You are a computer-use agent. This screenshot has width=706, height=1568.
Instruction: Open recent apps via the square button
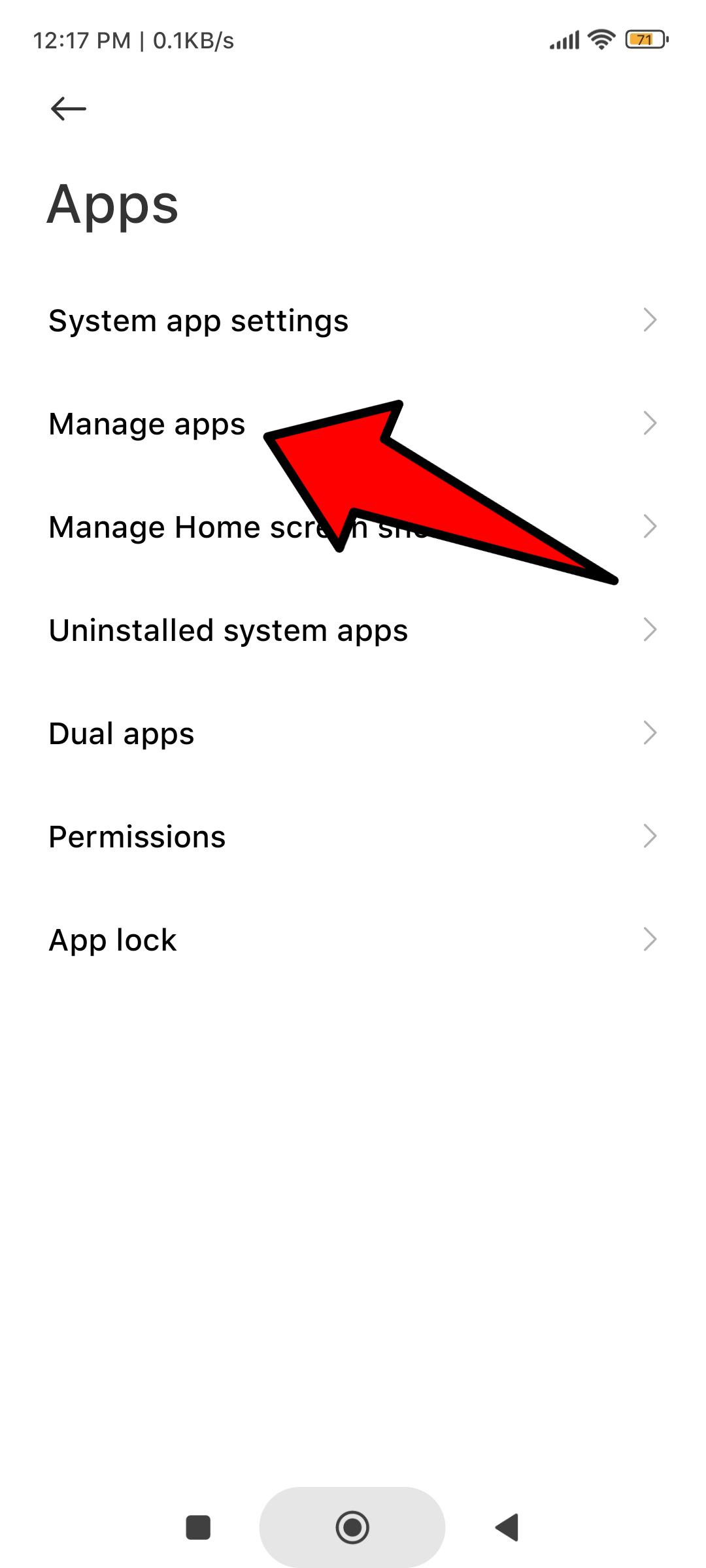[198, 1527]
